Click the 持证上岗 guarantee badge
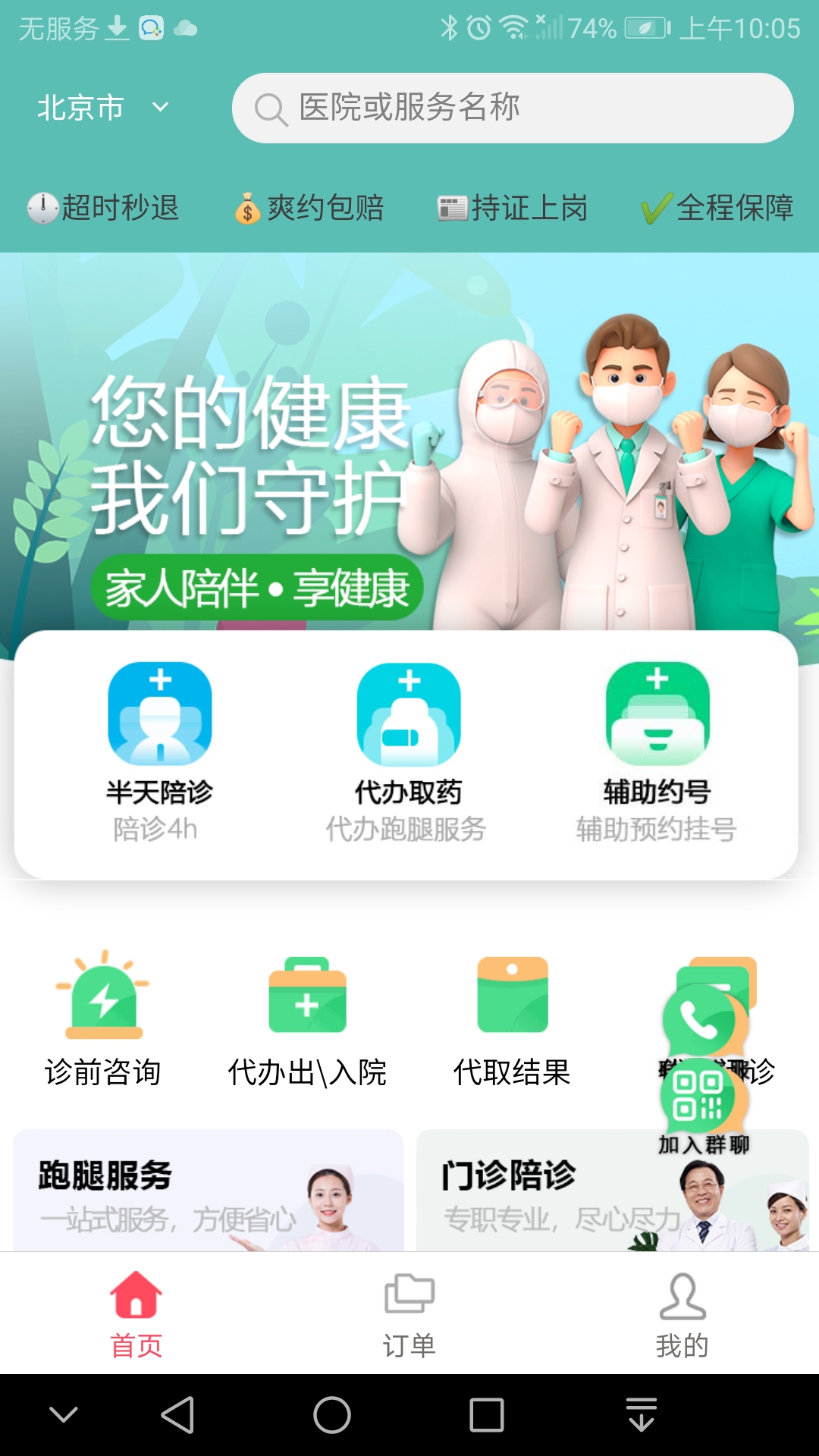 [x=513, y=209]
